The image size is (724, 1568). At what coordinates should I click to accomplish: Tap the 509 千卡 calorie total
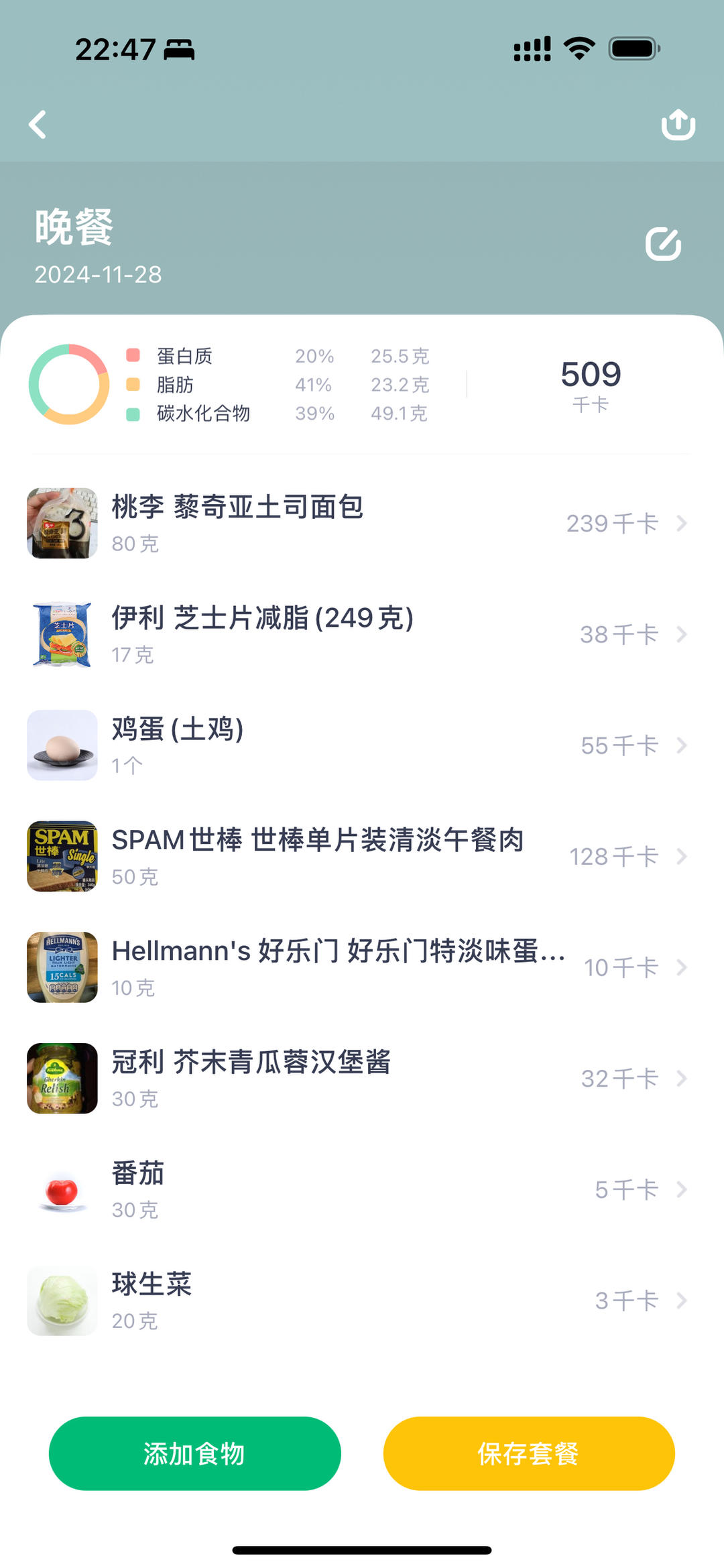click(590, 375)
